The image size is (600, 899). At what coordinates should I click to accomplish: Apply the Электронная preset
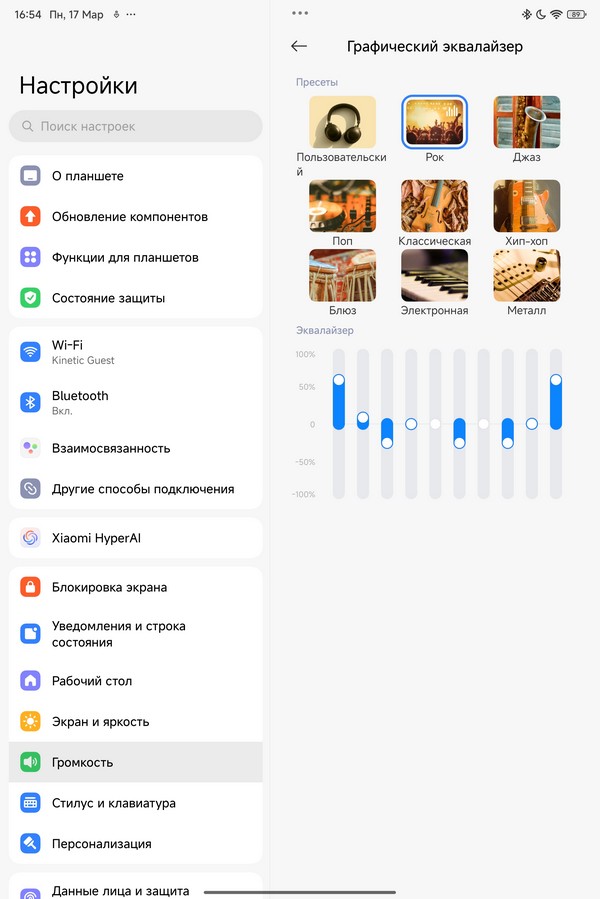pos(434,275)
